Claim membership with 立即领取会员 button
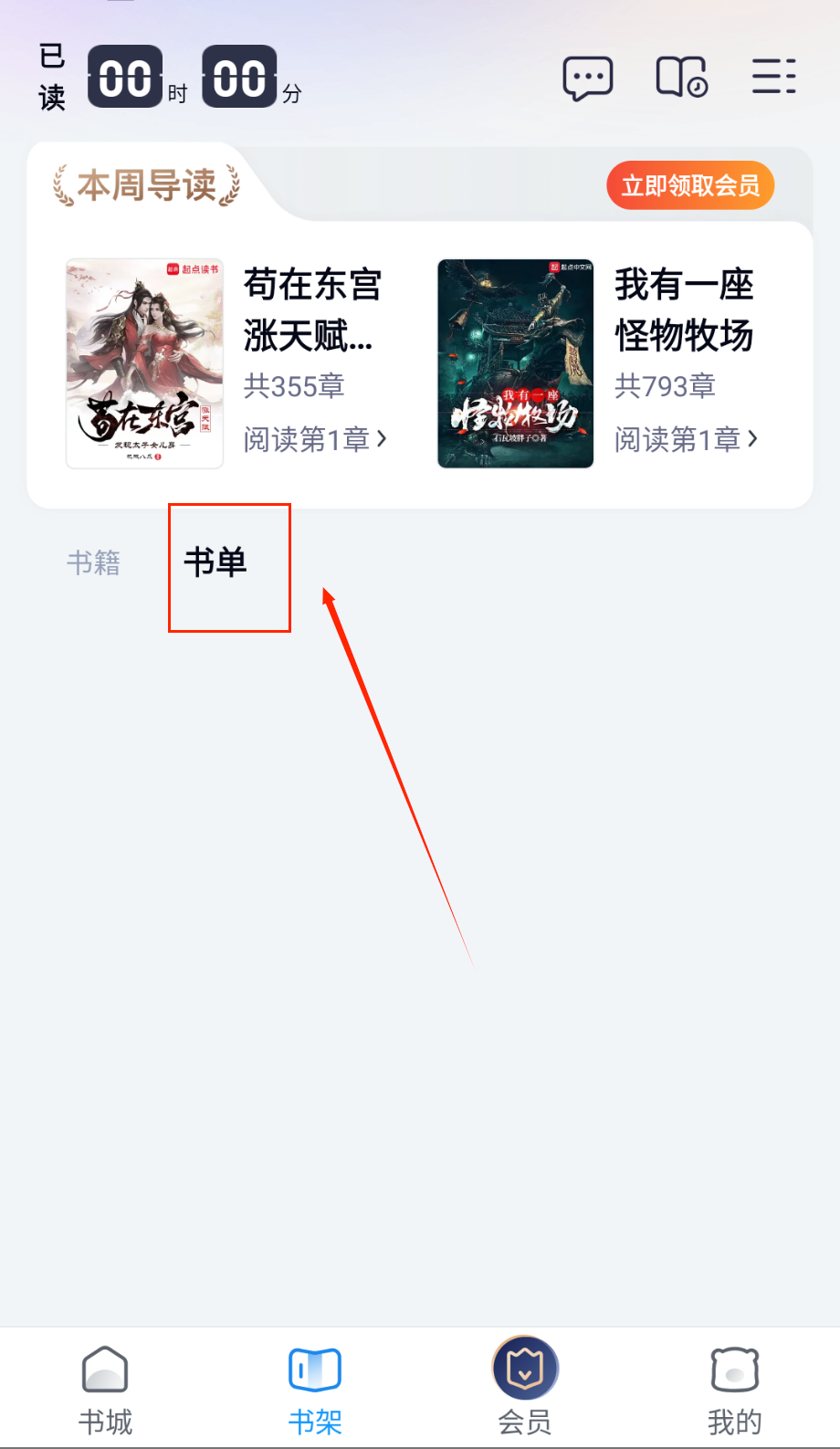 690,186
